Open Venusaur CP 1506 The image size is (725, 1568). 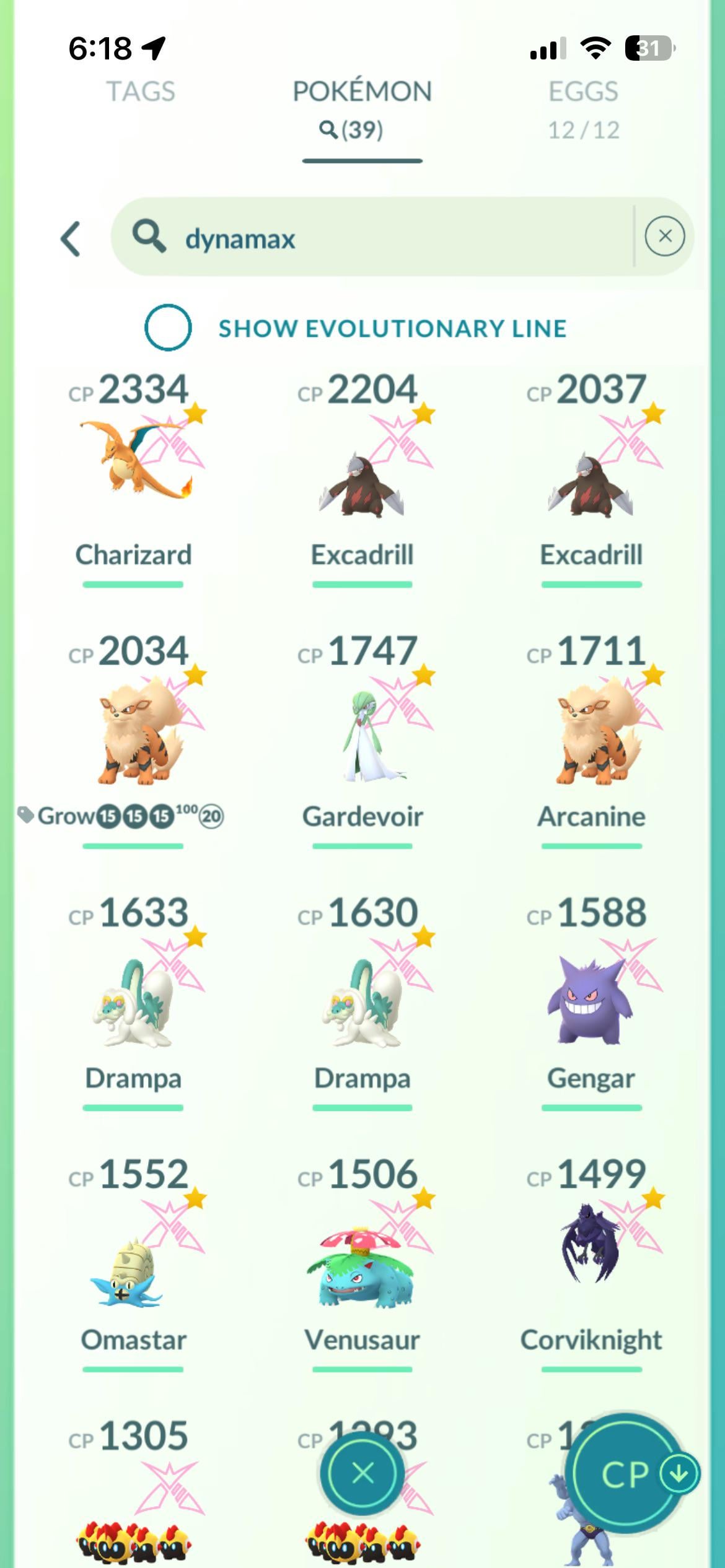pos(362,1263)
